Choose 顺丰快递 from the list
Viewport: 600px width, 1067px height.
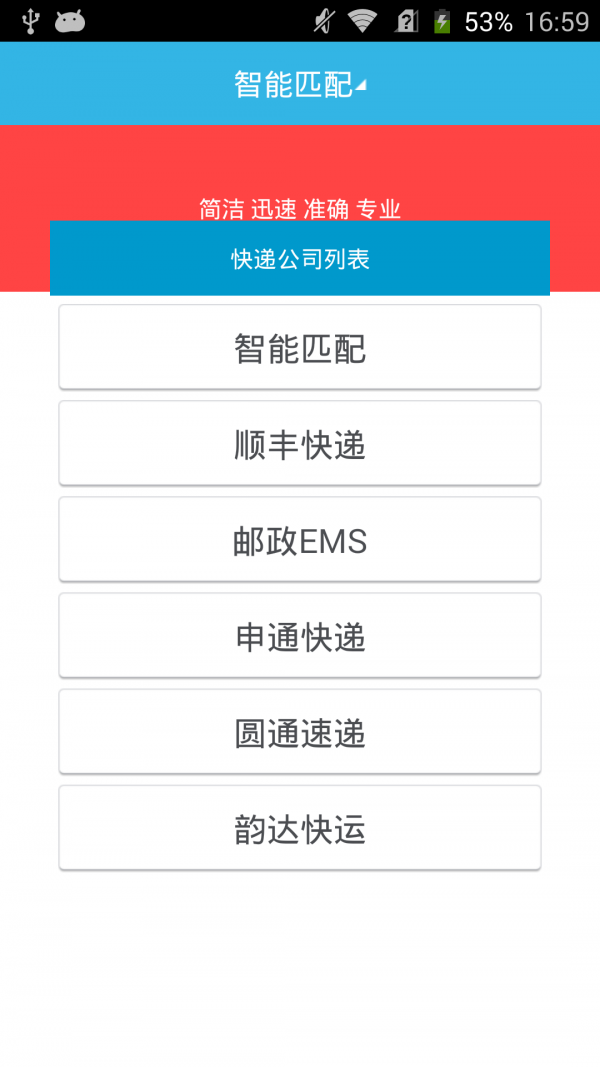pyautogui.click(x=300, y=443)
